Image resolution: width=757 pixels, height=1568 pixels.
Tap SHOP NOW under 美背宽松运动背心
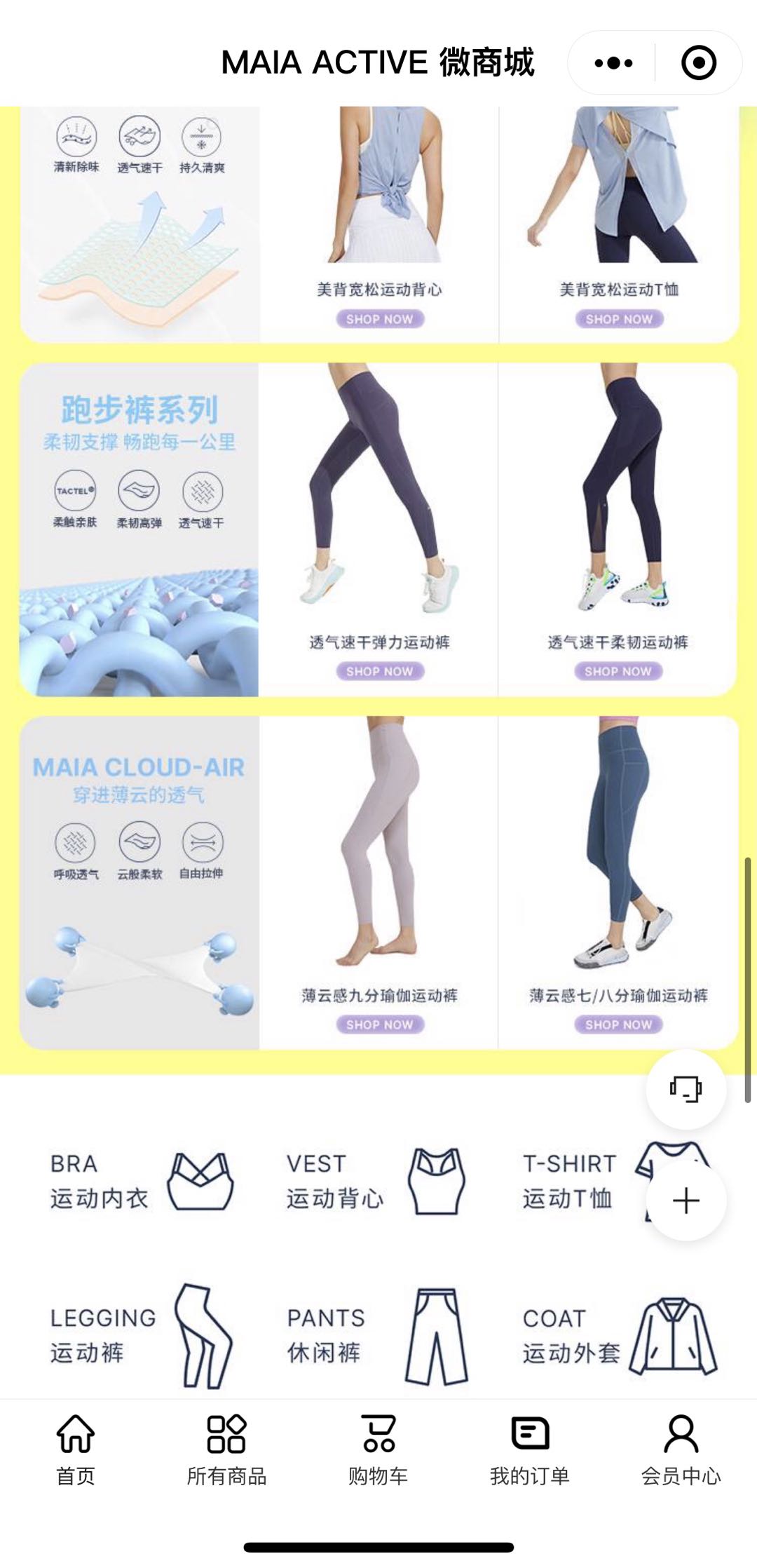point(379,319)
